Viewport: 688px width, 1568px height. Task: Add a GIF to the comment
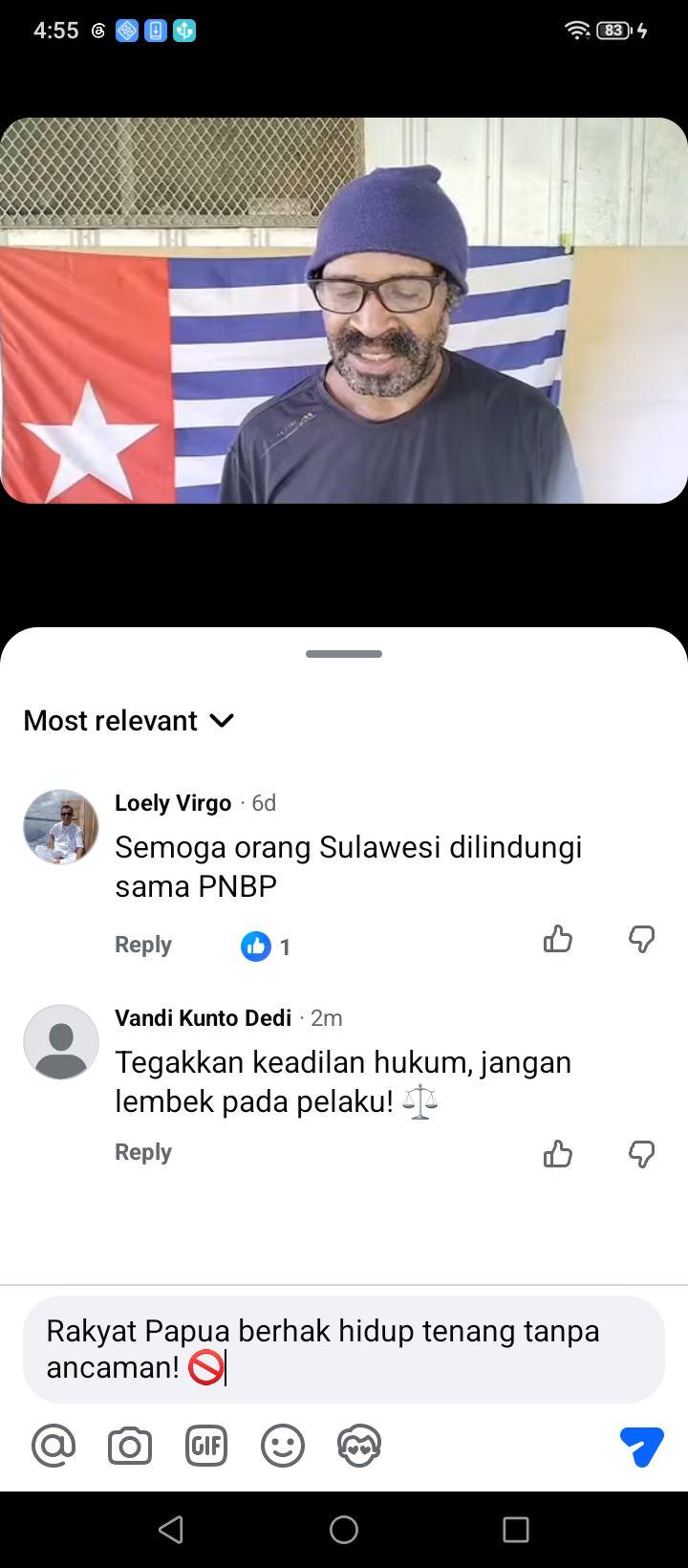coord(206,1446)
